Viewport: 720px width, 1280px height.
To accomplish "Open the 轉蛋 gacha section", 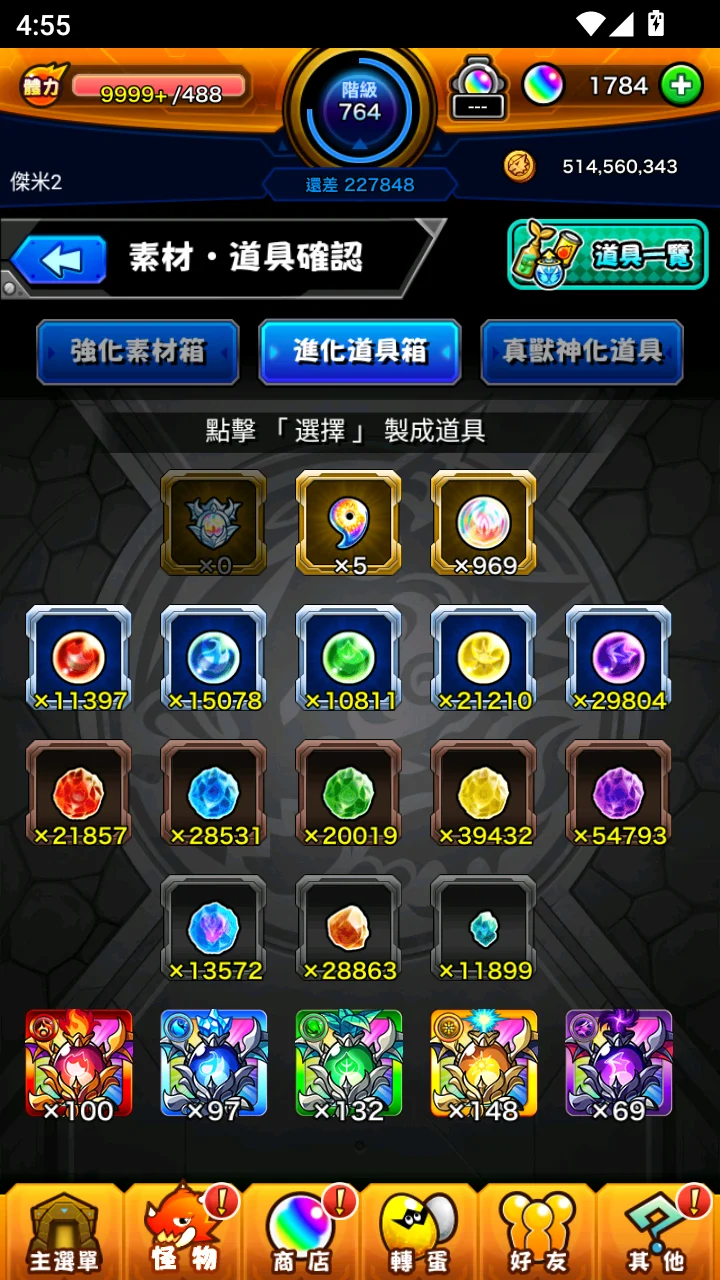I will [x=418, y=1232].
